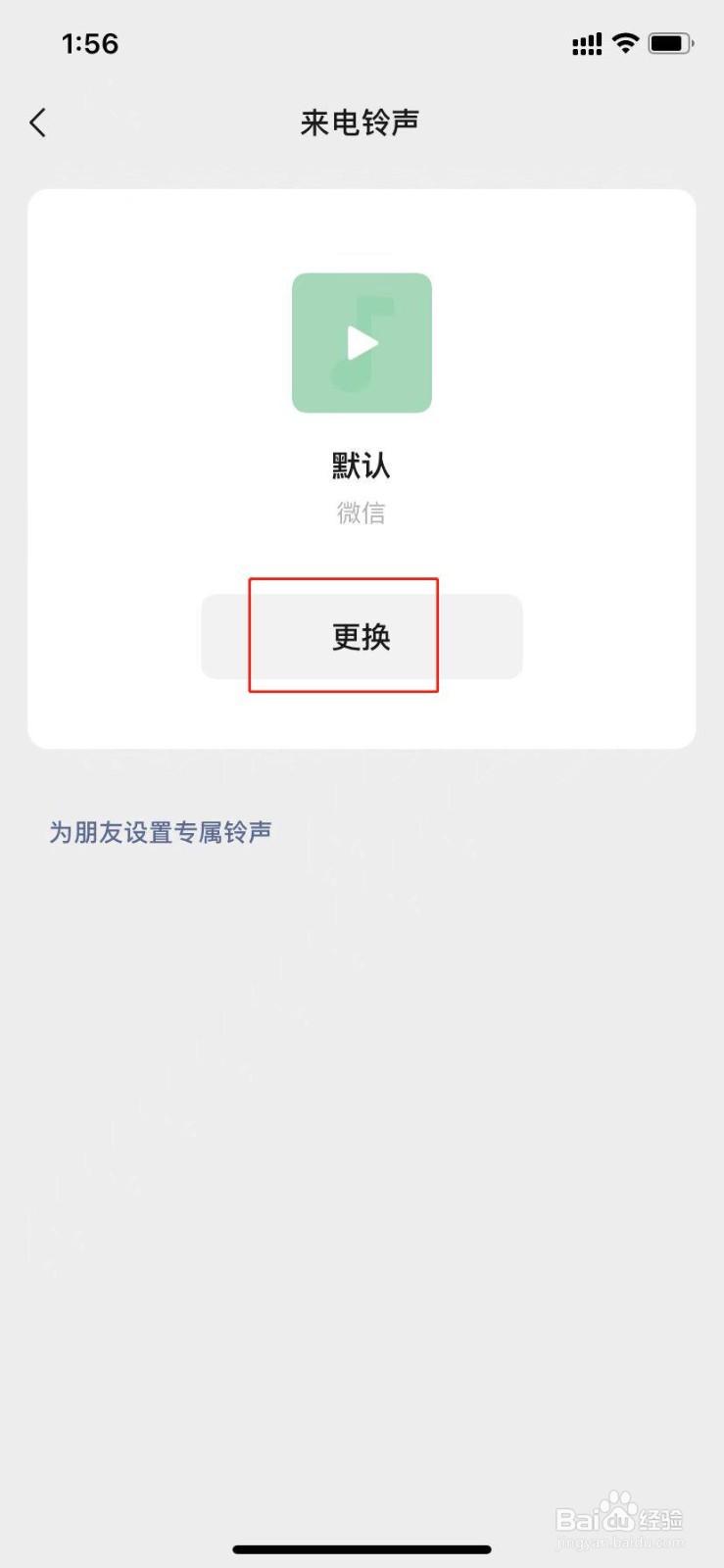
Task: Tap the home indicator bar at screen bottom
Action: pos(362,1549)
